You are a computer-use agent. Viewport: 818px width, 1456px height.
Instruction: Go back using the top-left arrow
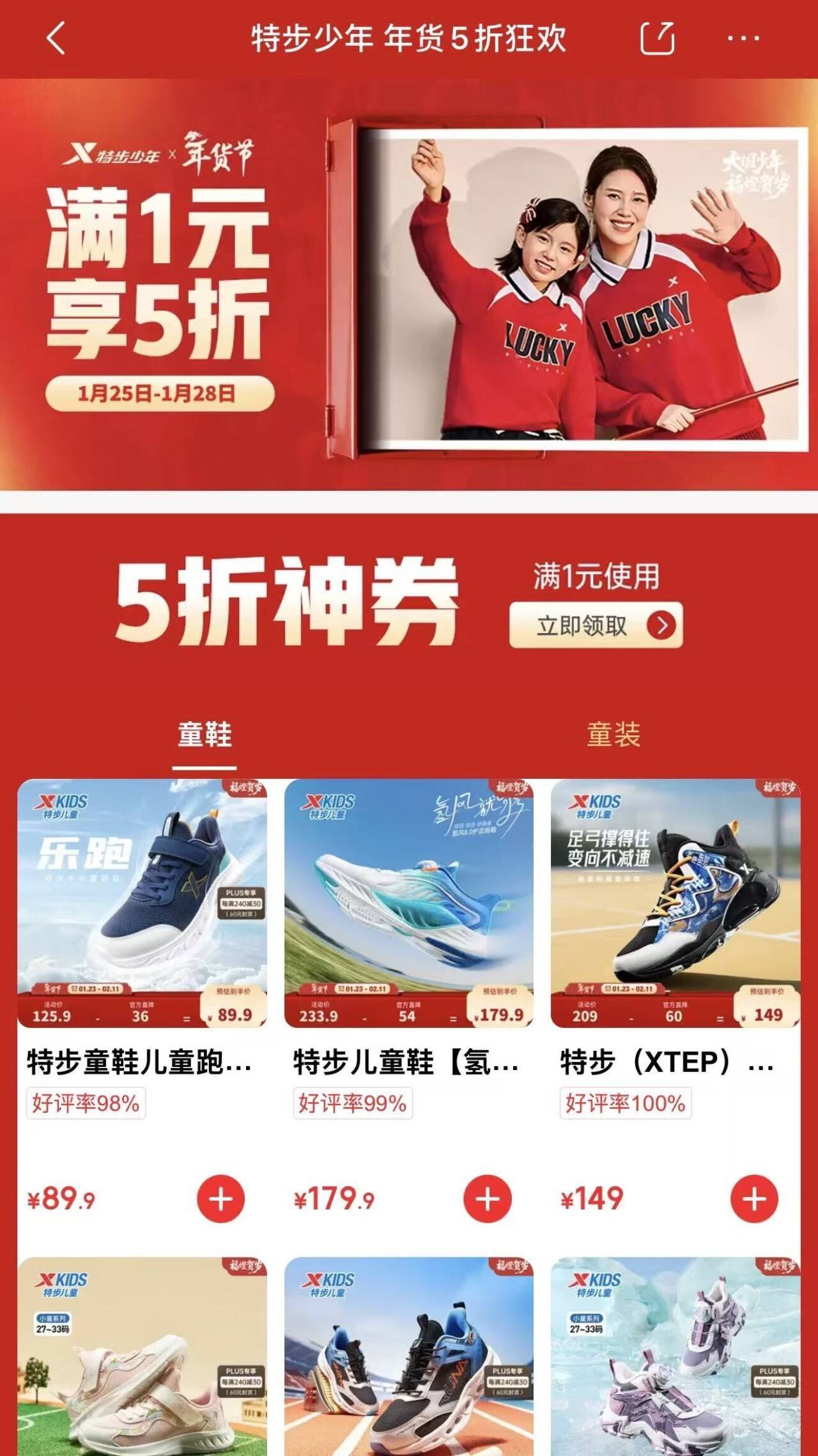click(x=56, y=38)
